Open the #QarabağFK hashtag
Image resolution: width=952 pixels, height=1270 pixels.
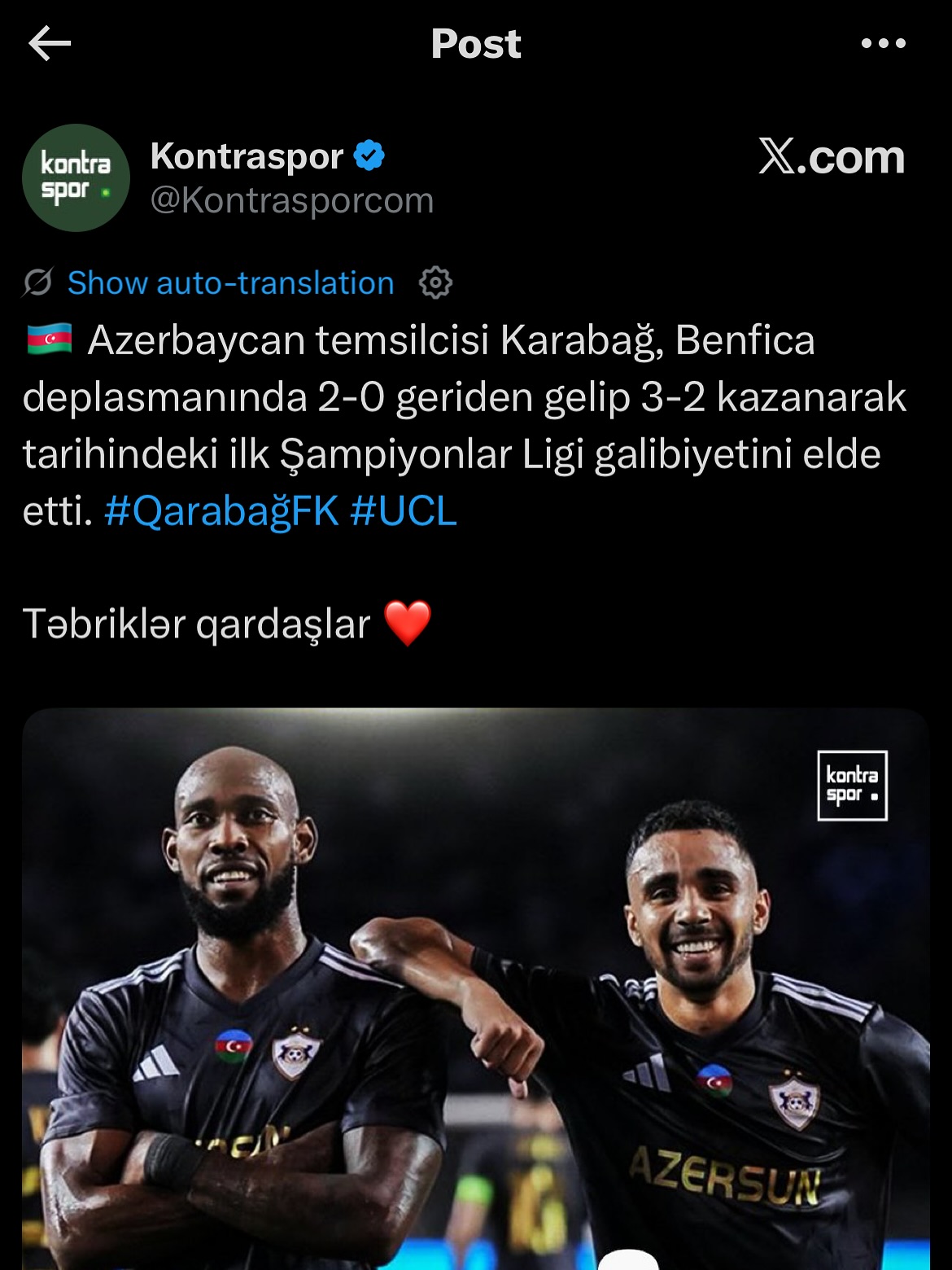click(221, 512)
